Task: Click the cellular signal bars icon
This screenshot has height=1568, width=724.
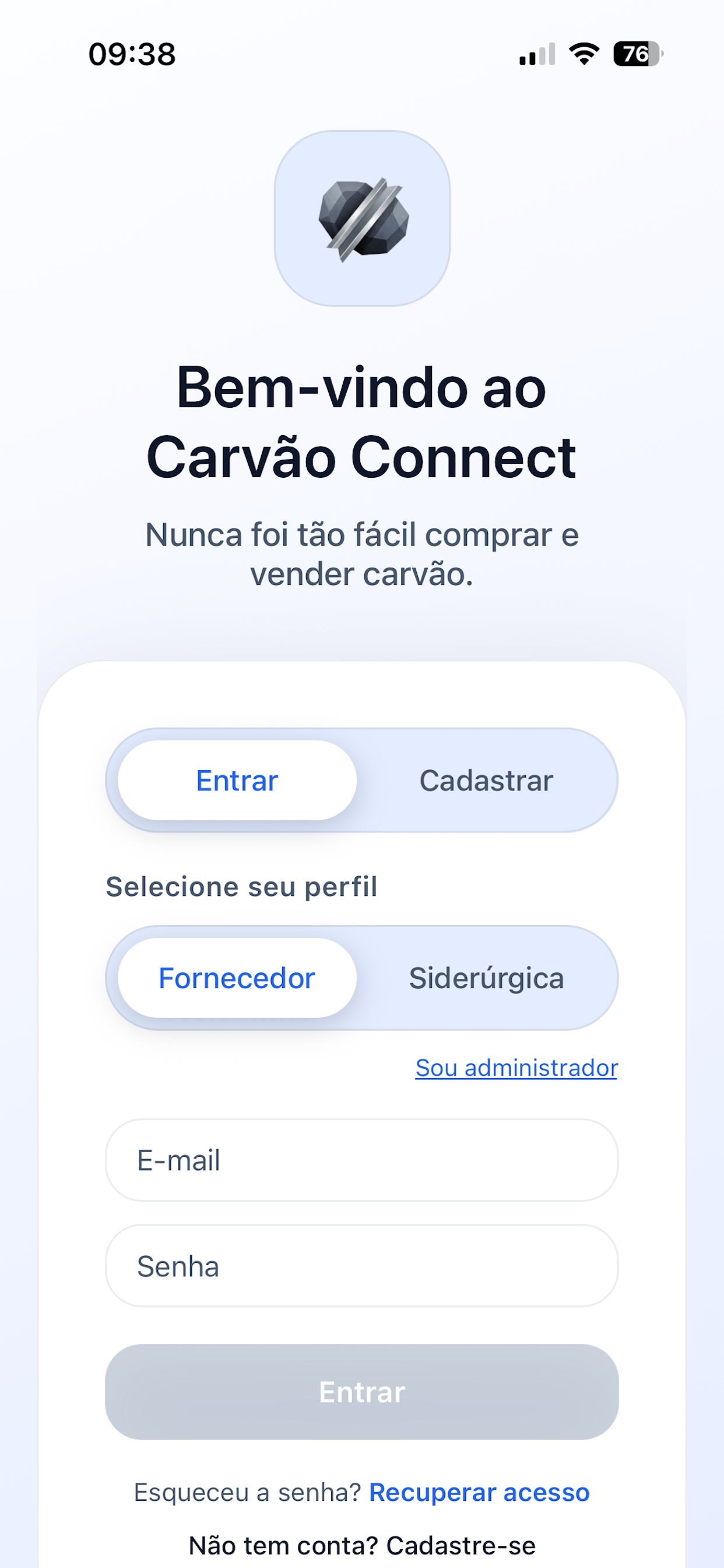Action: tap(538, 55)
